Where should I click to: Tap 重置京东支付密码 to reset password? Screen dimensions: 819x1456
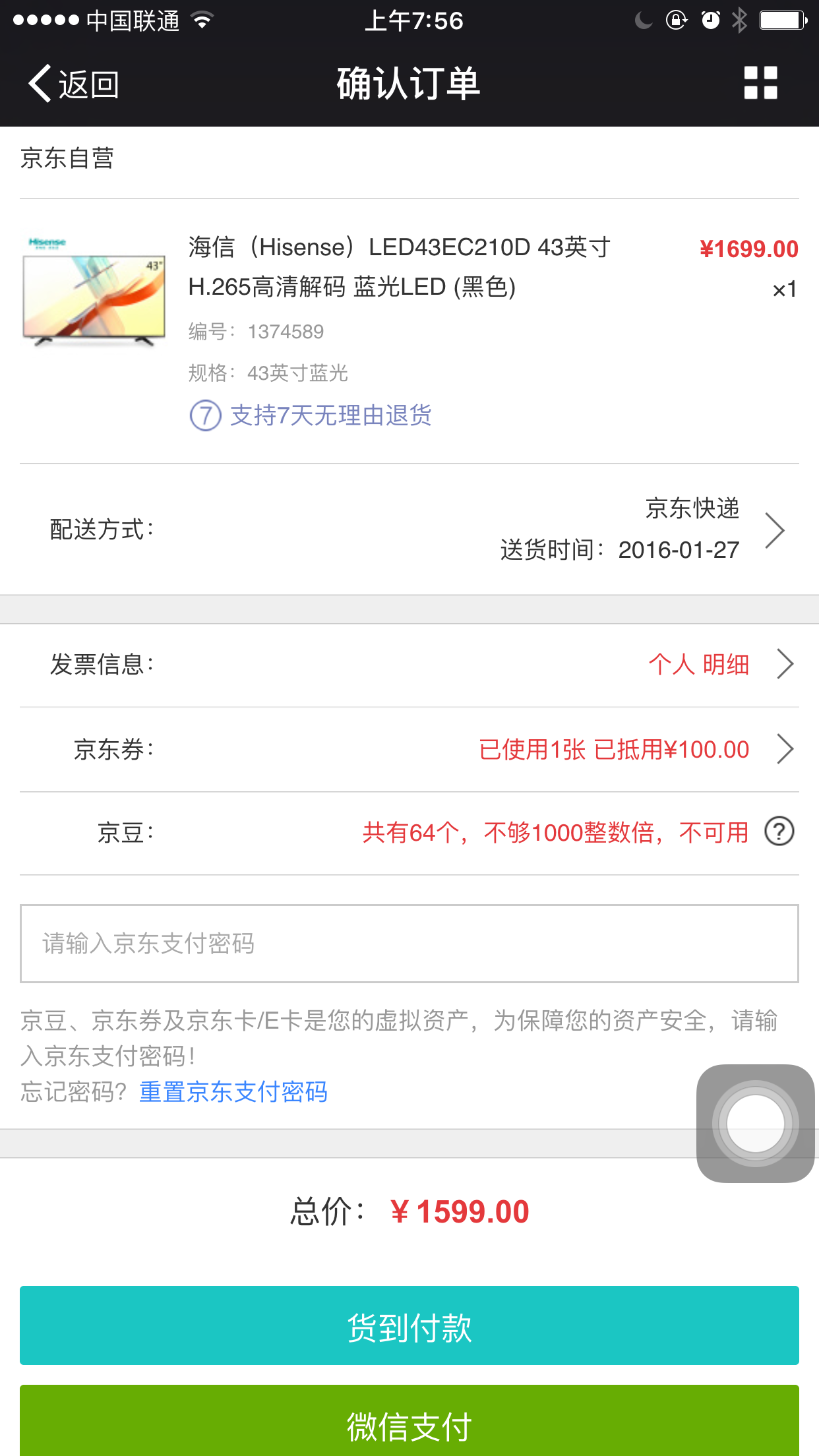pos(233,1091)
